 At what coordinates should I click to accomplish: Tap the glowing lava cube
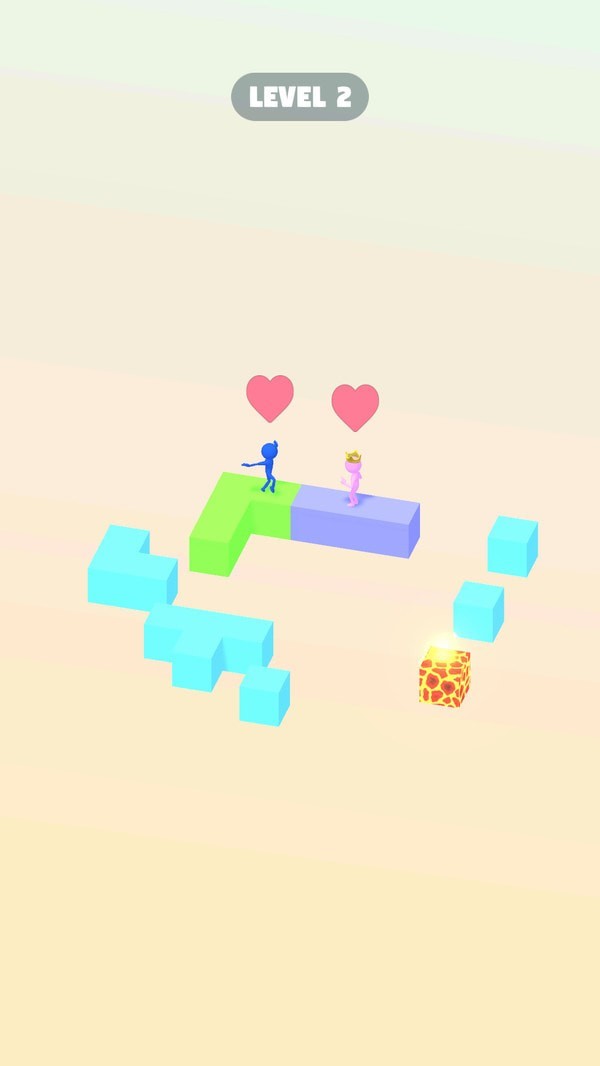click(x=444, y=678)
